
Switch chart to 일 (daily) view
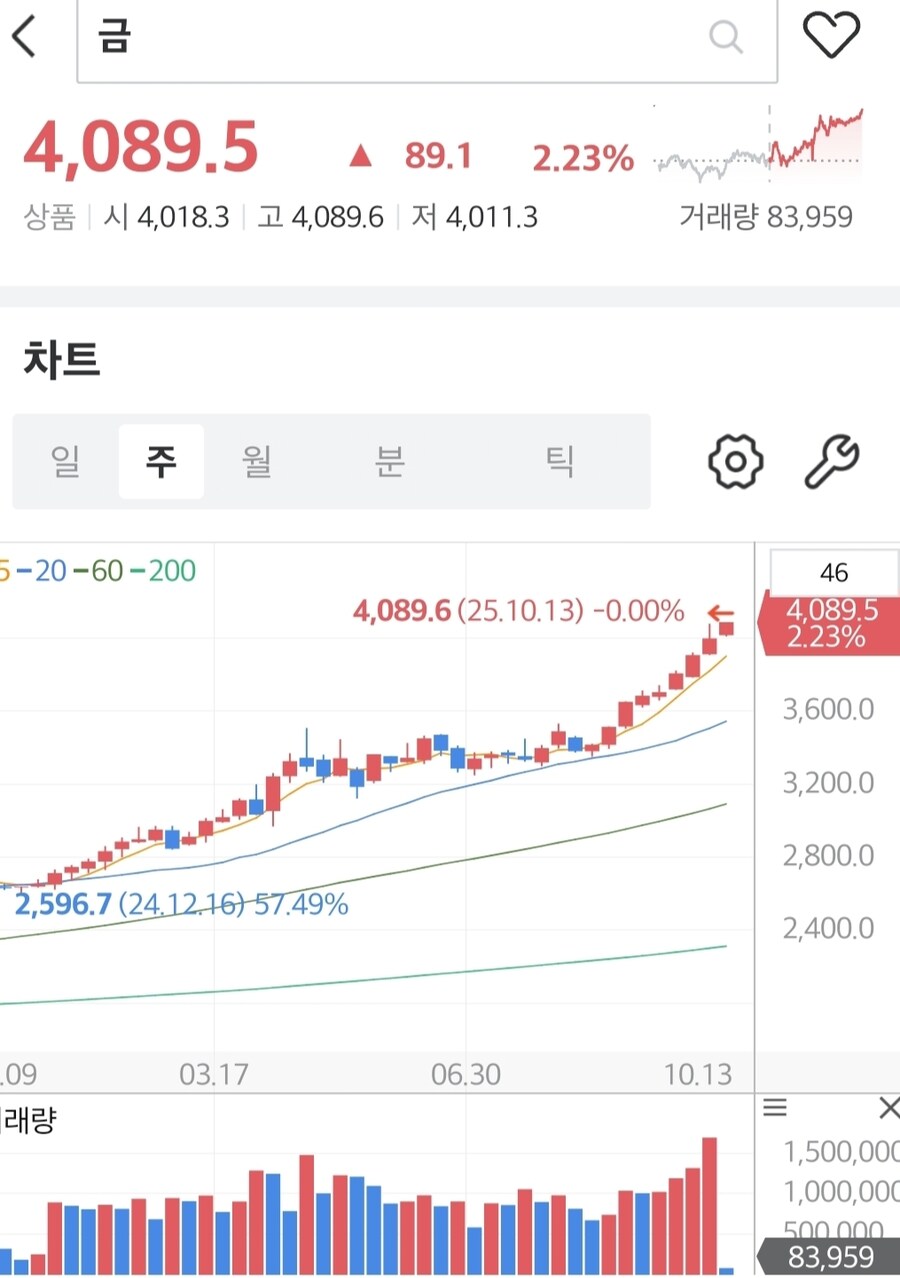[66, 461]
